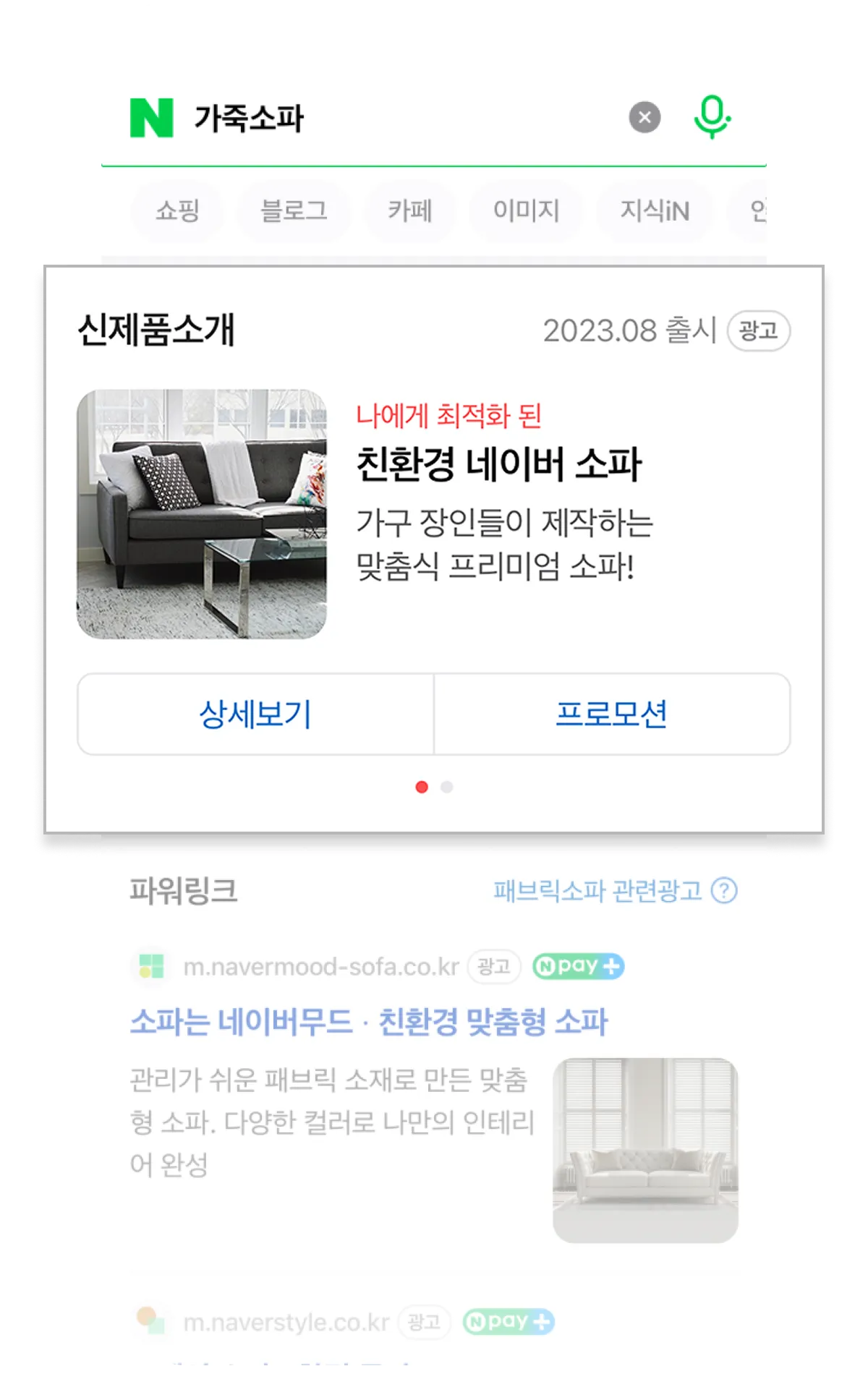Visit m.naverstyle.co.kr ad listing
This screenshot has width=868, height=1400.
(x=286, y=1322)
